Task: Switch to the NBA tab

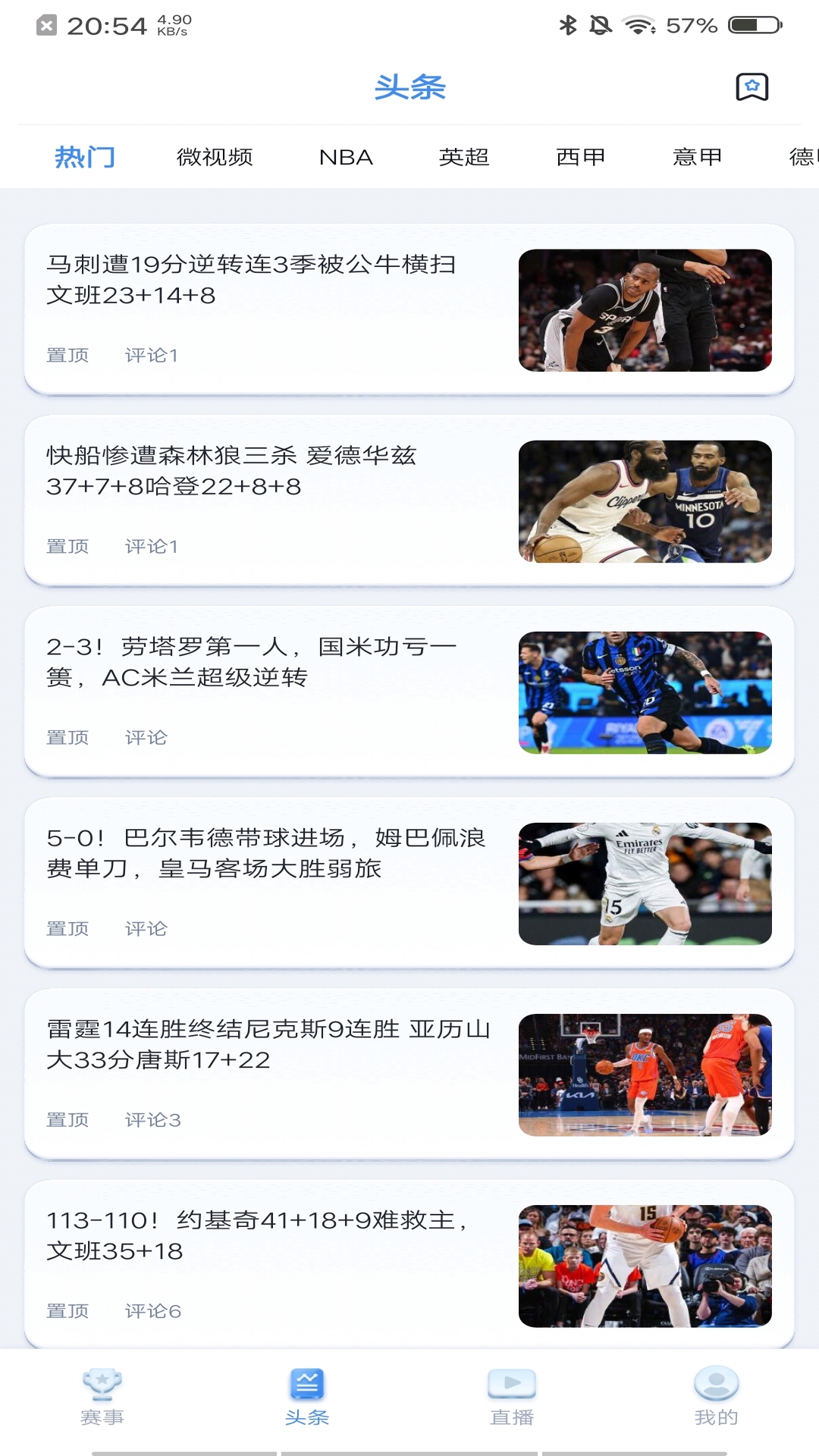Action: coord(346,157)
